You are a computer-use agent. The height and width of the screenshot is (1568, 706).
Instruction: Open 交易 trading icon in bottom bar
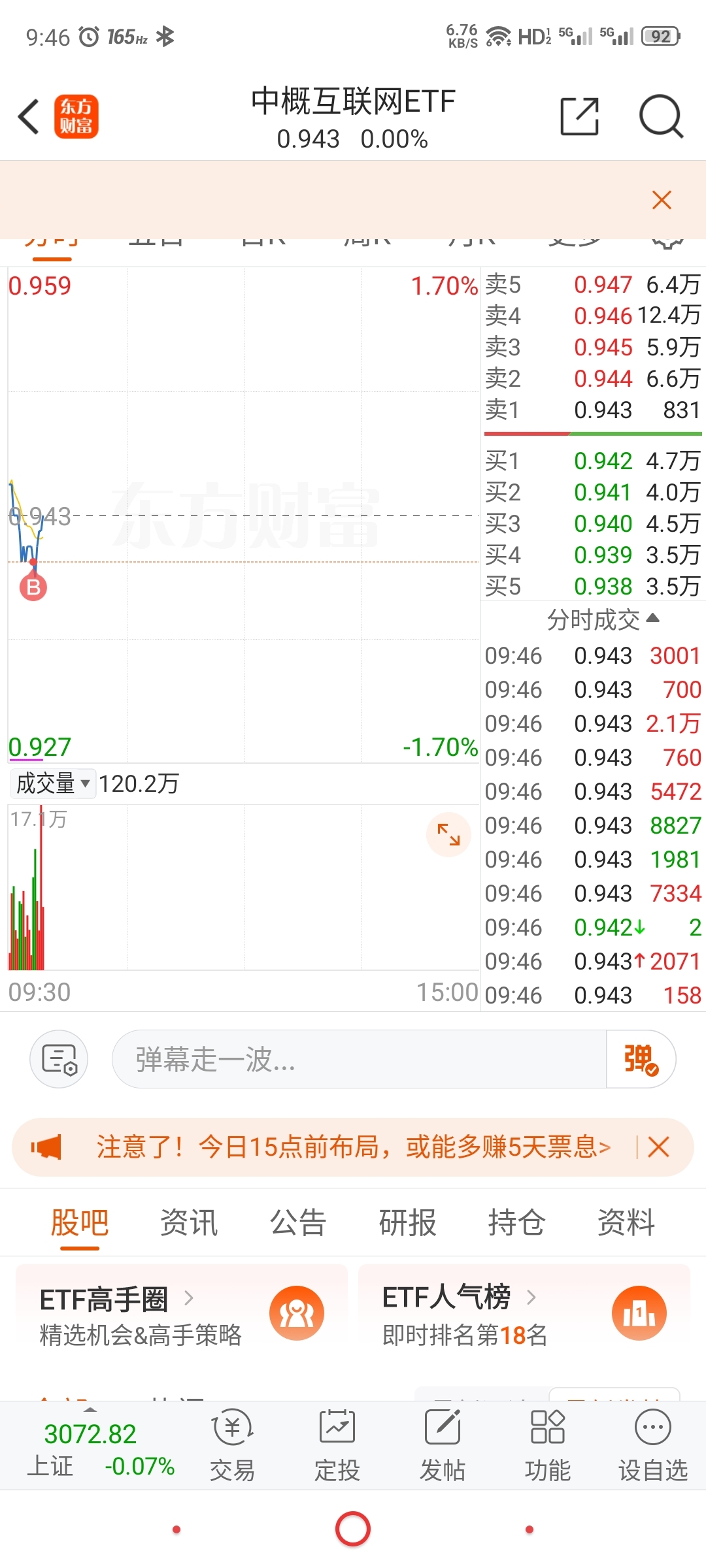pyautogui.click(x=231, y=1445)
